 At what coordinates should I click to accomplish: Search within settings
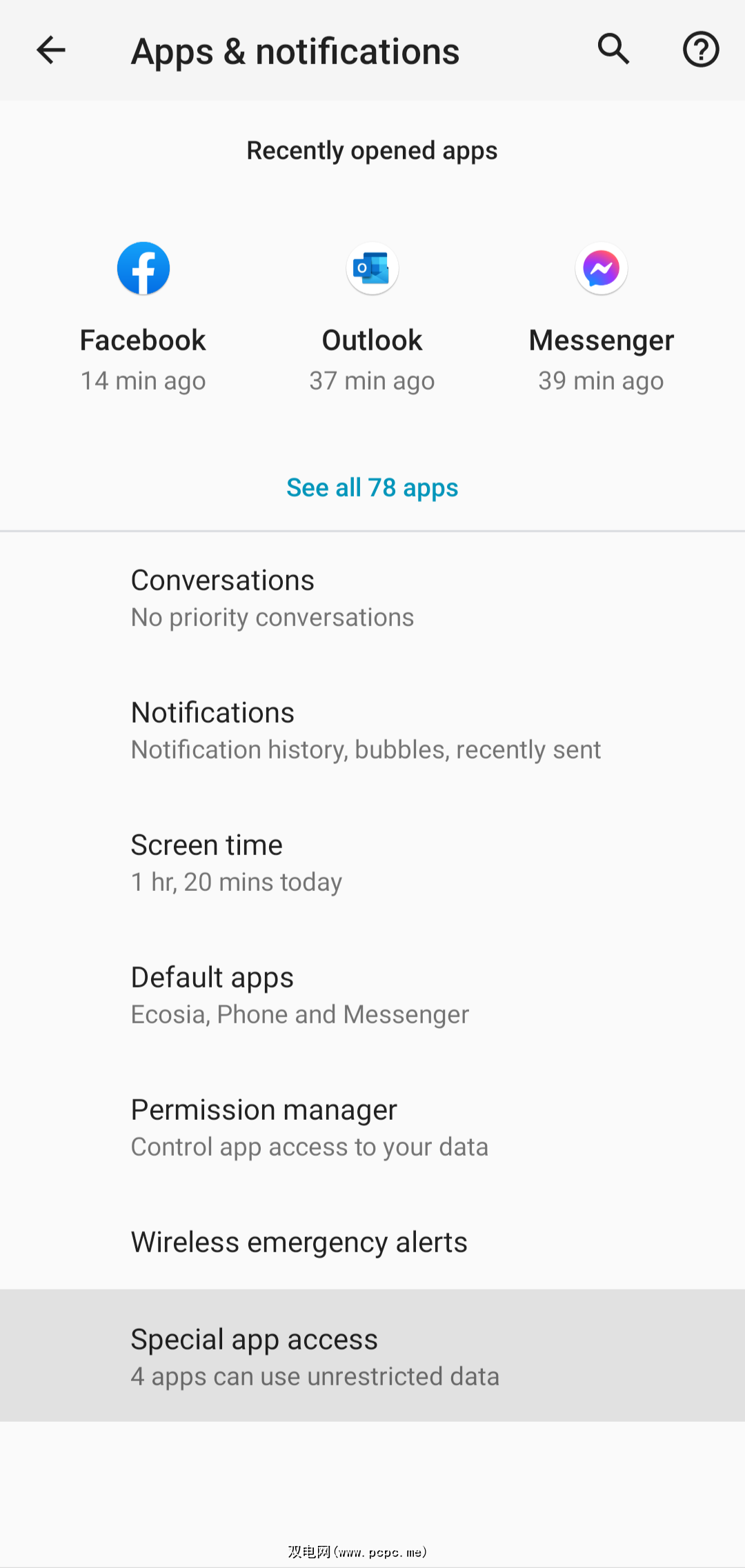click(613, 50)
